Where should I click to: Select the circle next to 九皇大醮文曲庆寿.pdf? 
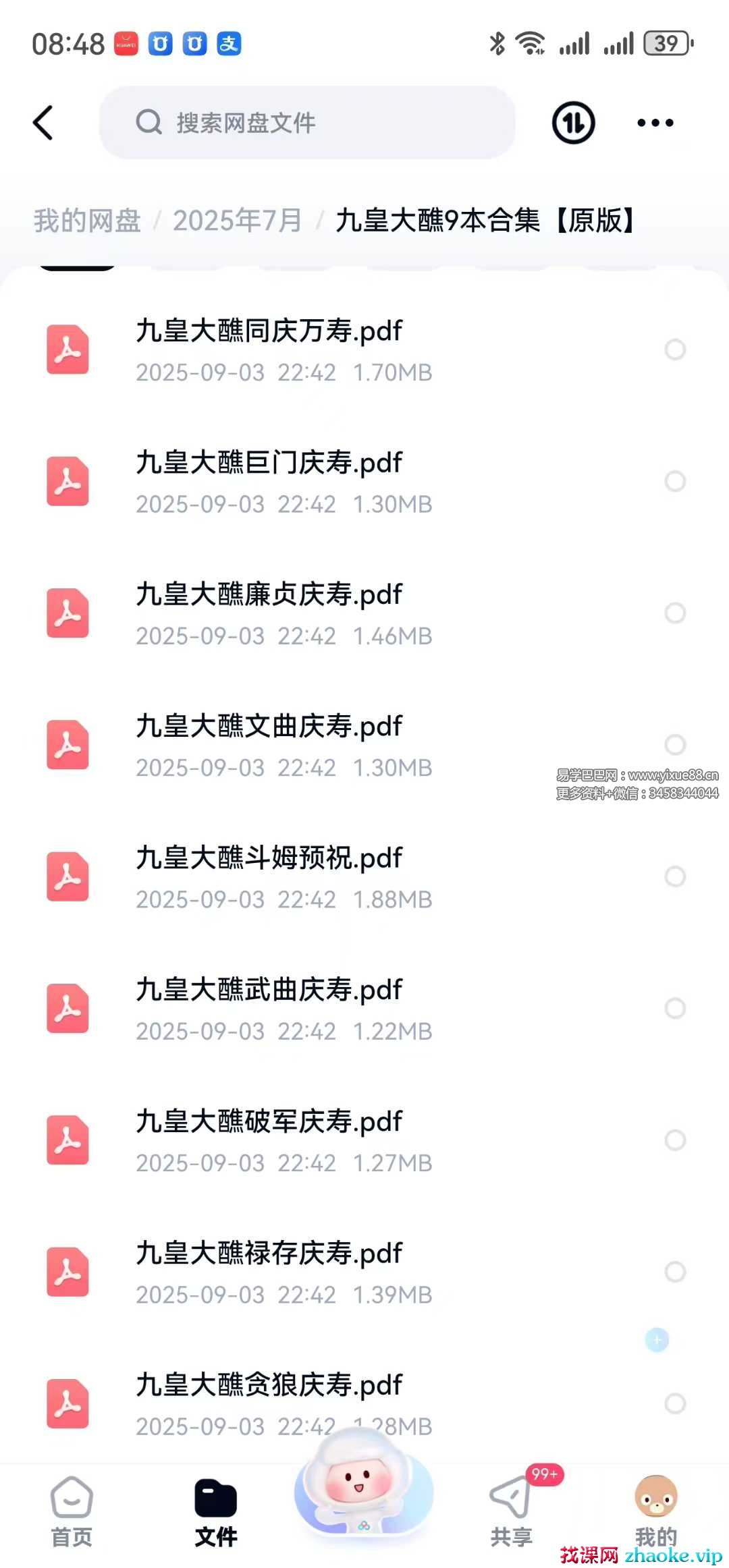tap(675, 745)
